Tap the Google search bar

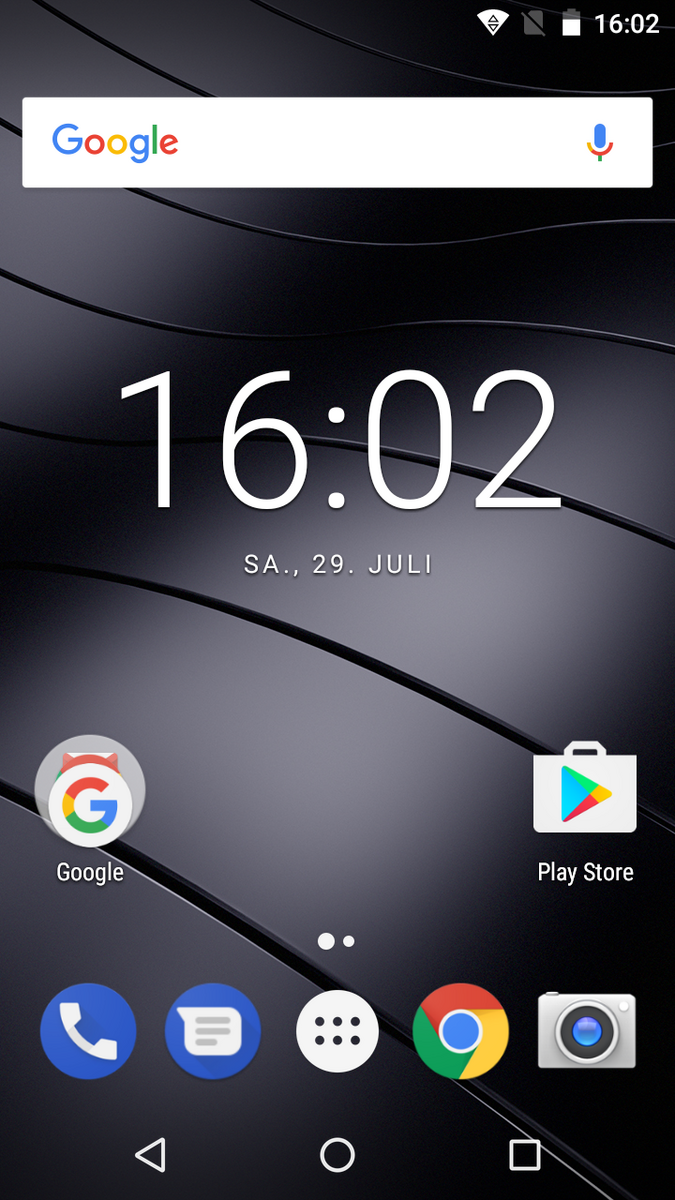point(337,142)
